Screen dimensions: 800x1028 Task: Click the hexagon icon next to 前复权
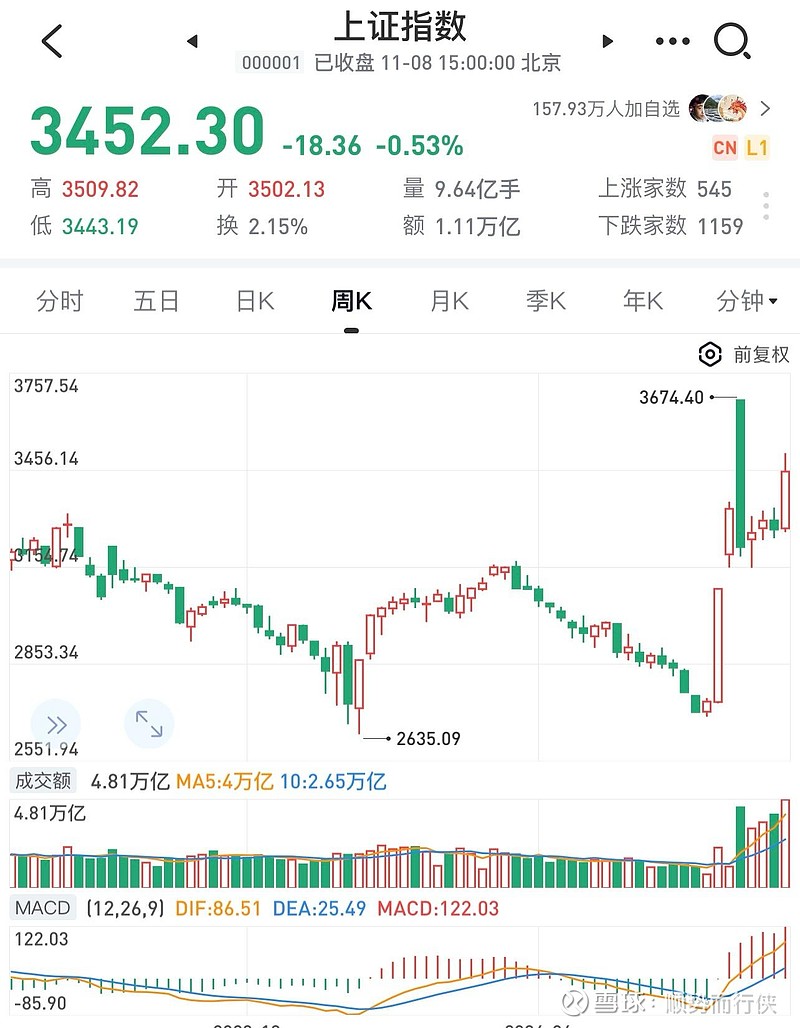(709, 355)
